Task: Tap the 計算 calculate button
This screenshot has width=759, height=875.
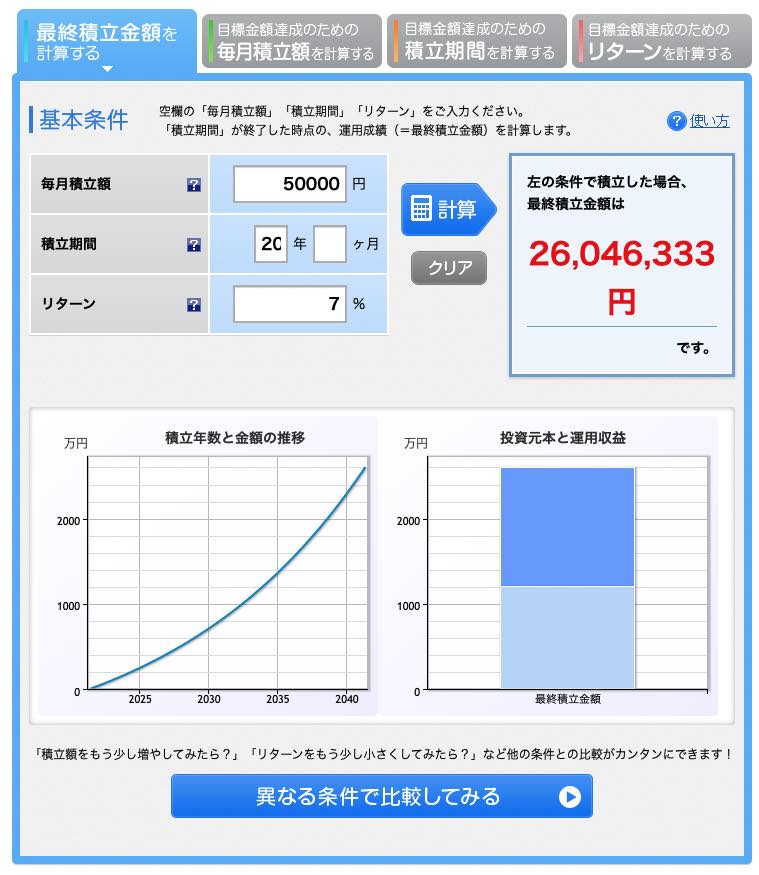Action: pyautogui.click(x=447, y=209)
